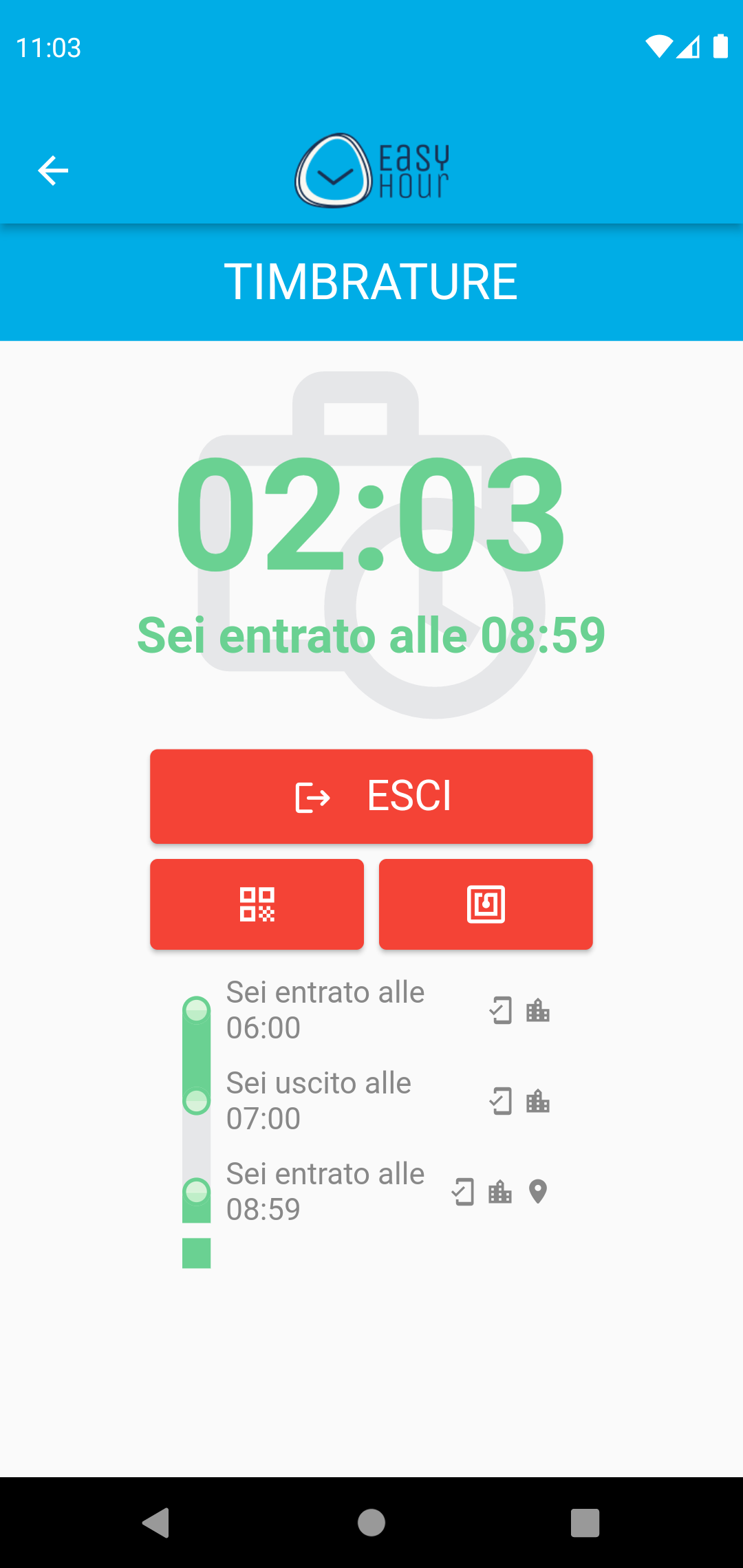743x1568 pixels.
Task: Clock in via the QR code button
Action: coord(257,904)
